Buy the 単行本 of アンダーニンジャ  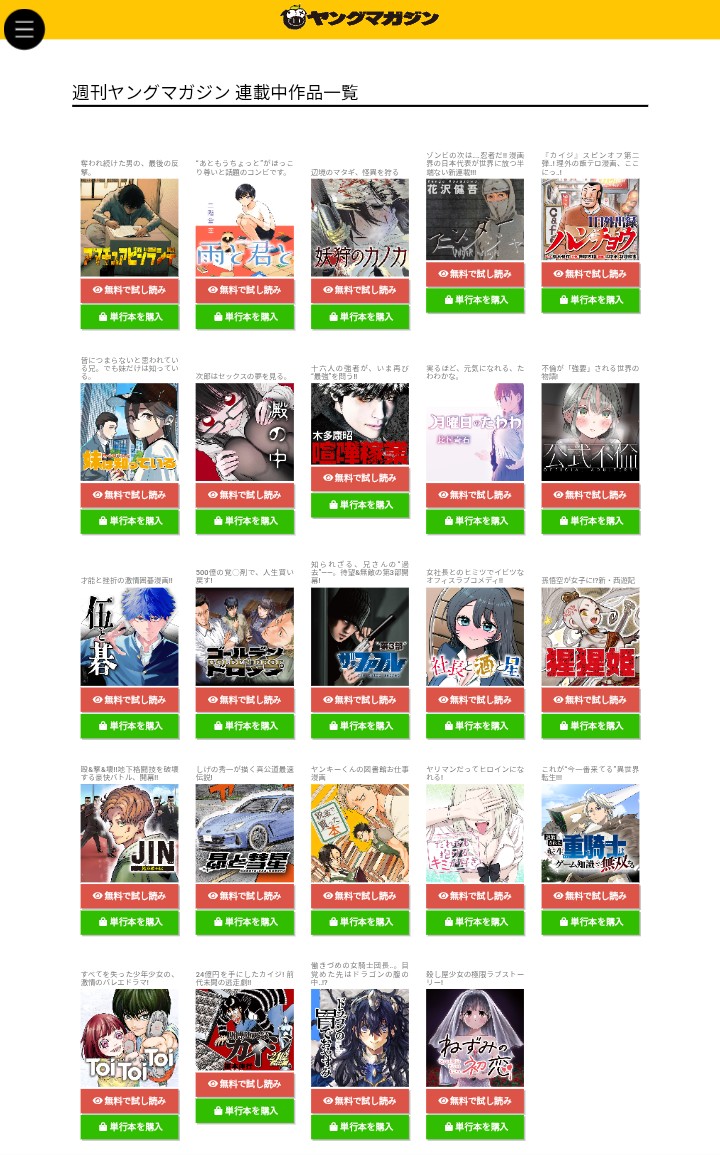tap(475, 299)
